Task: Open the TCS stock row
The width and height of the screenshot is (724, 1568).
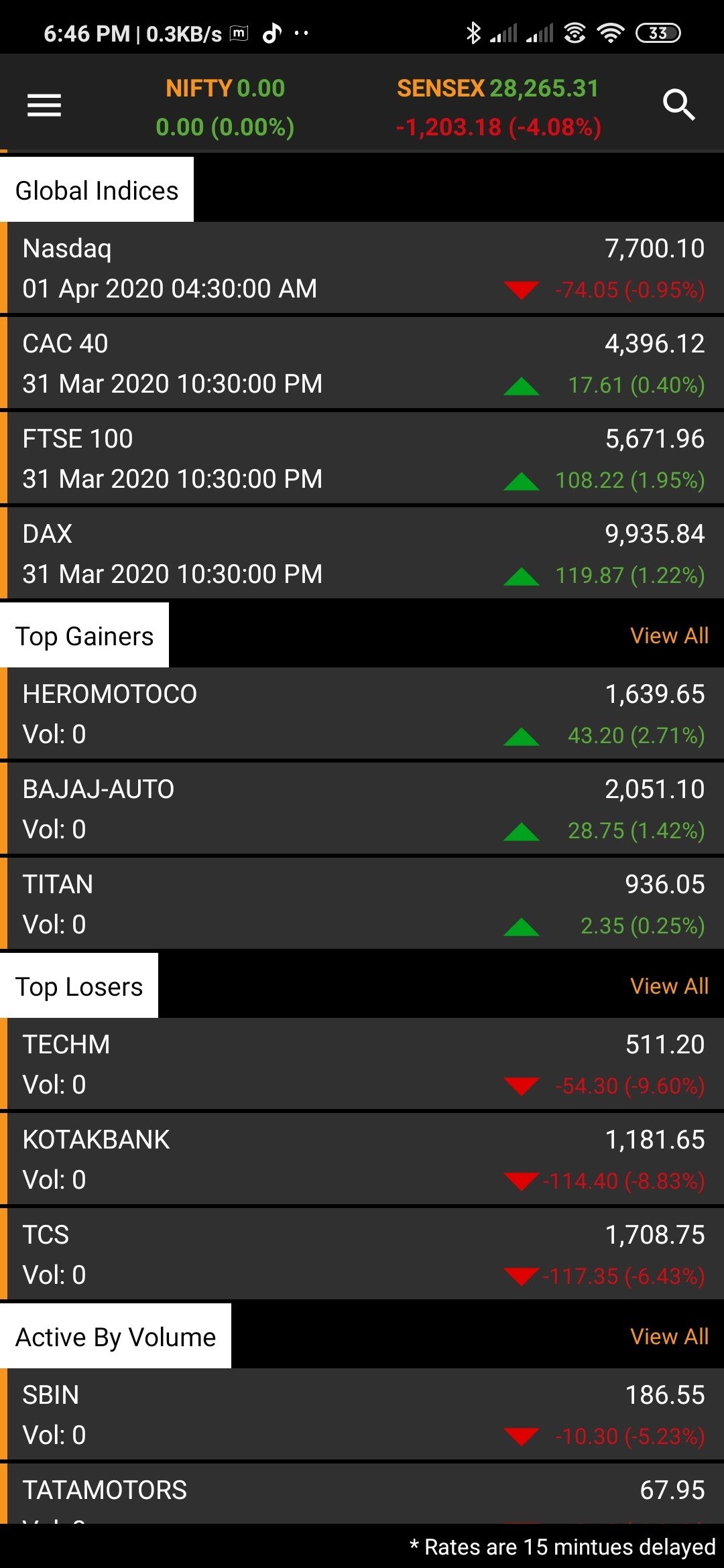Action: tap(362, 1254)
